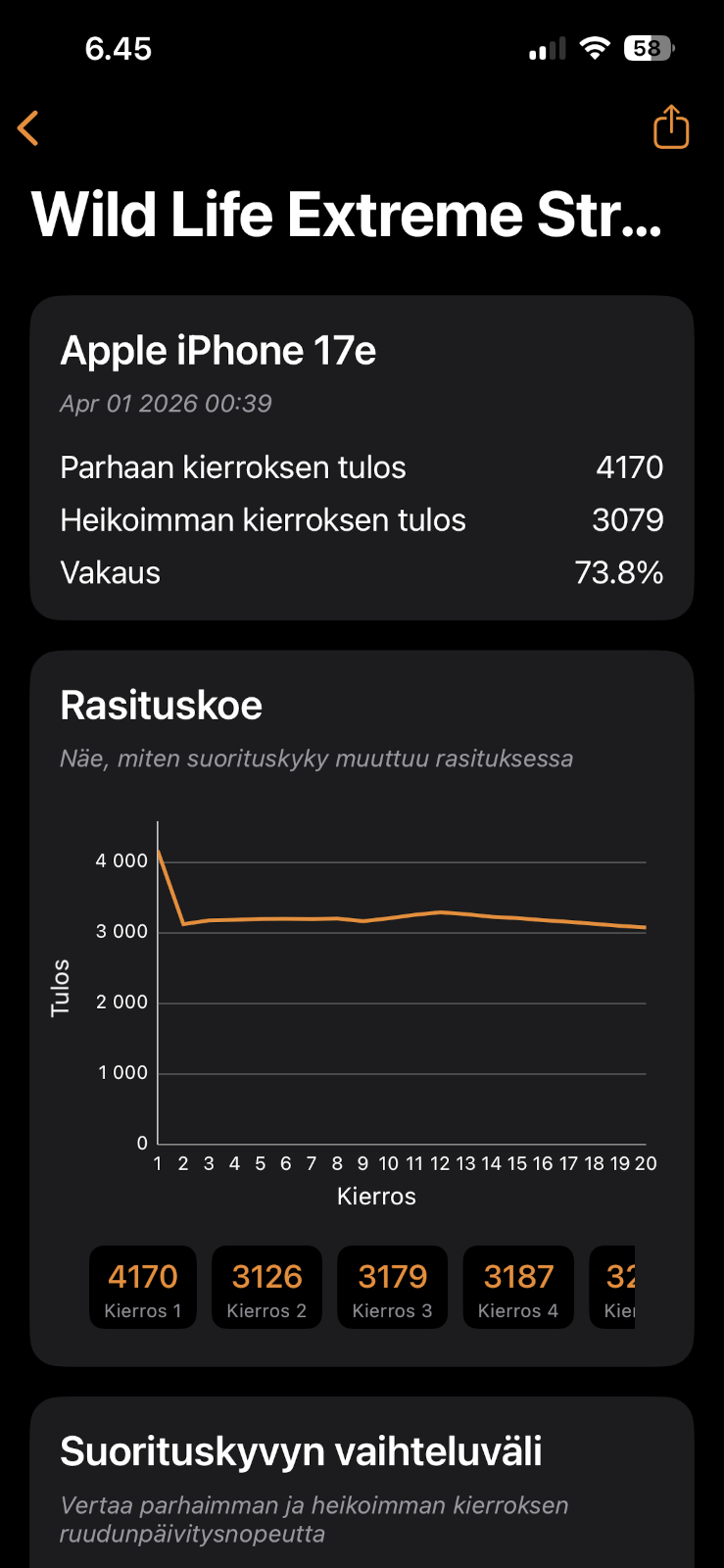
Task: Select the Kierros 3 score chip
Action: click(392, 1288)
